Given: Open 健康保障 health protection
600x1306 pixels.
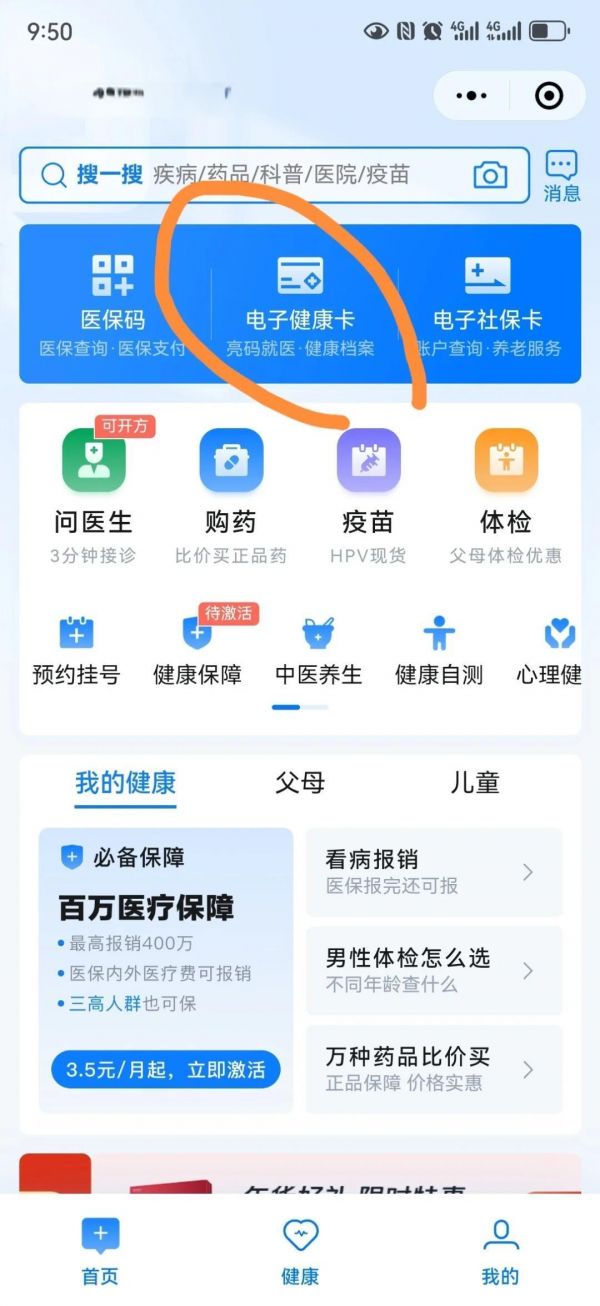Looking at the screenshot, I should [197, 650].
